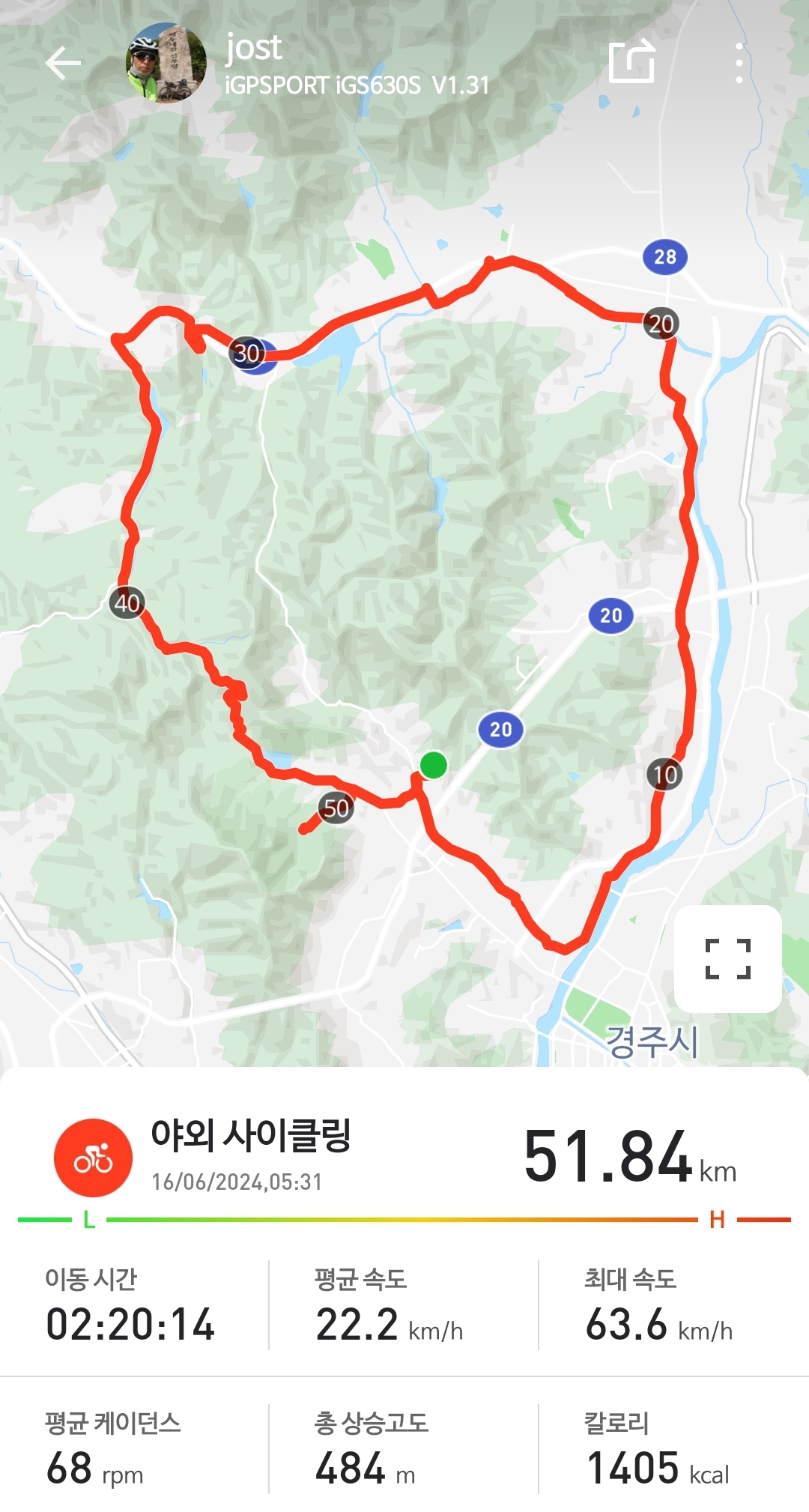Share this cycling activity
809x1512 pixels.
[x=631, y=61]
